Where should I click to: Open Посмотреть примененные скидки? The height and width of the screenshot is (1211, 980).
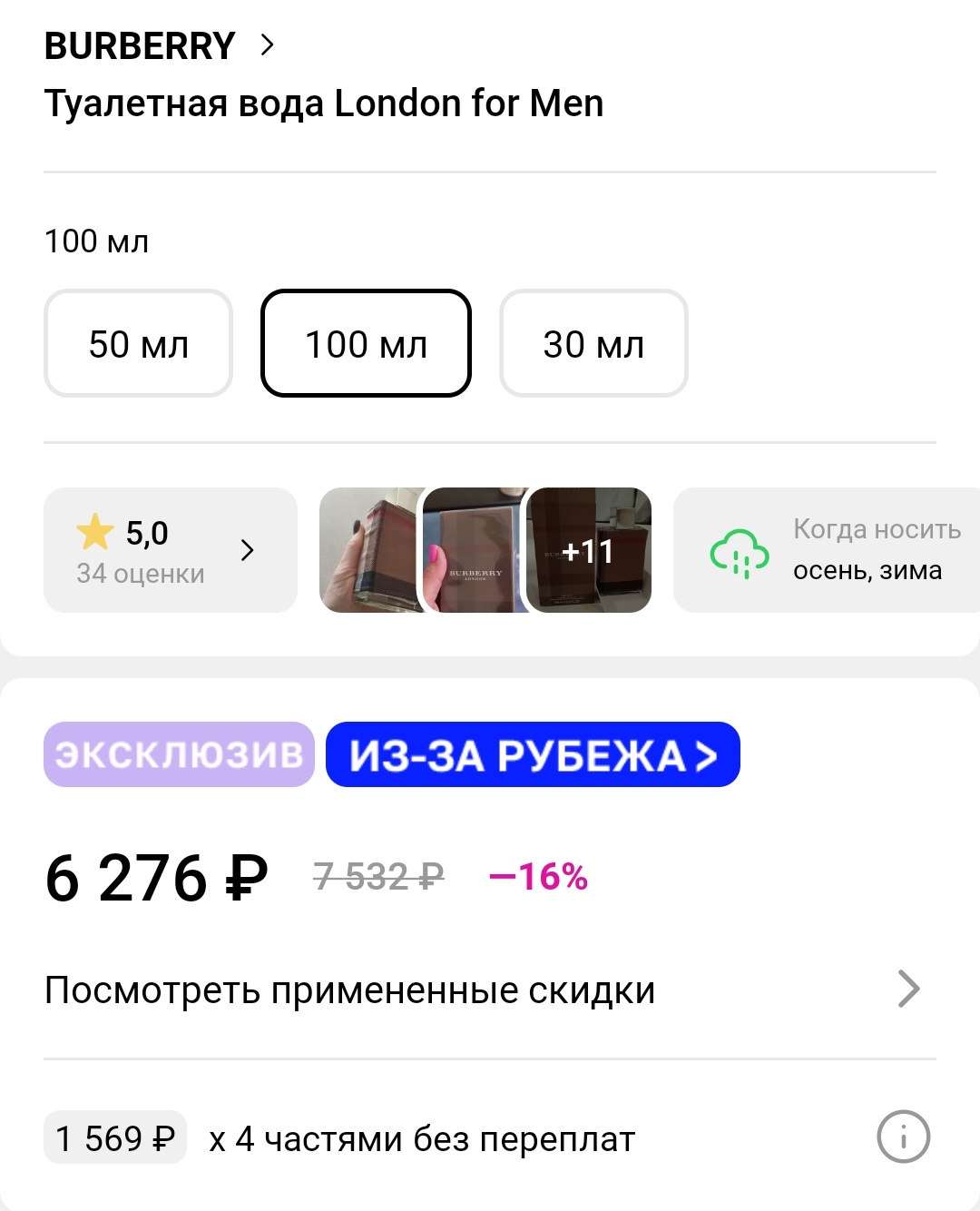coord(481,989)
